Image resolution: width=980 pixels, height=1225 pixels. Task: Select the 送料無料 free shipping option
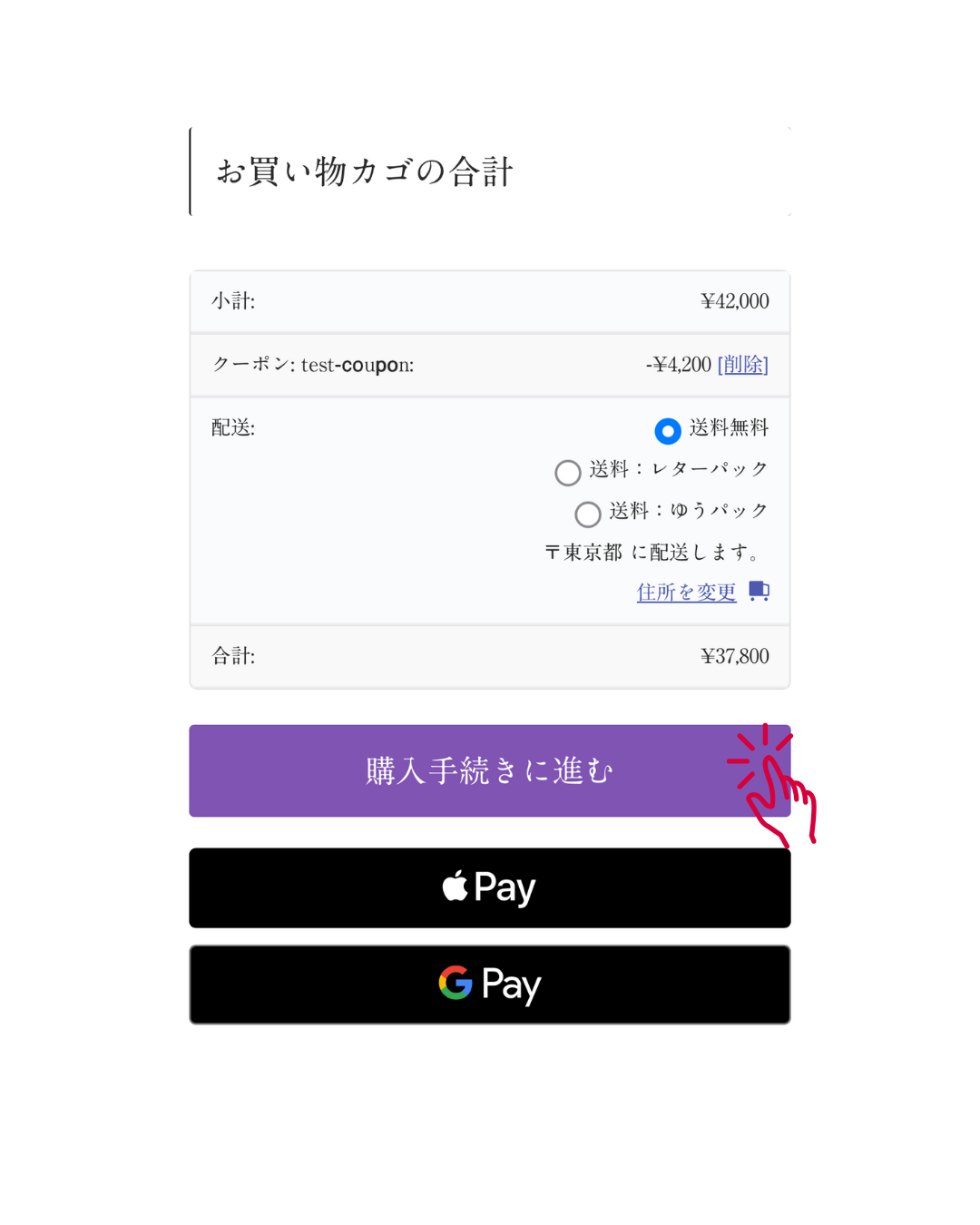(x=668, y=431)
